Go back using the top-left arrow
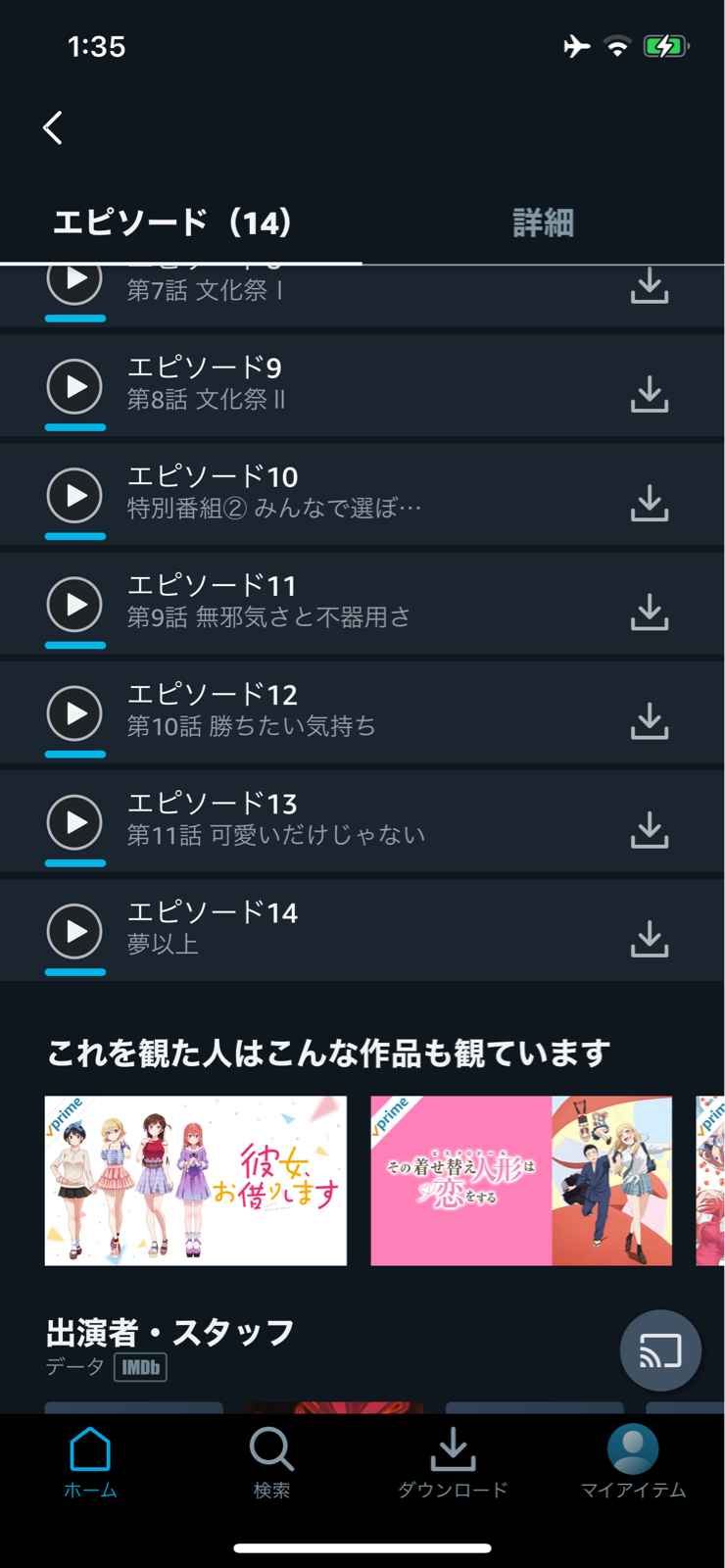The height and width of the screenshot is (1568, 725). [x=53, y=127]
